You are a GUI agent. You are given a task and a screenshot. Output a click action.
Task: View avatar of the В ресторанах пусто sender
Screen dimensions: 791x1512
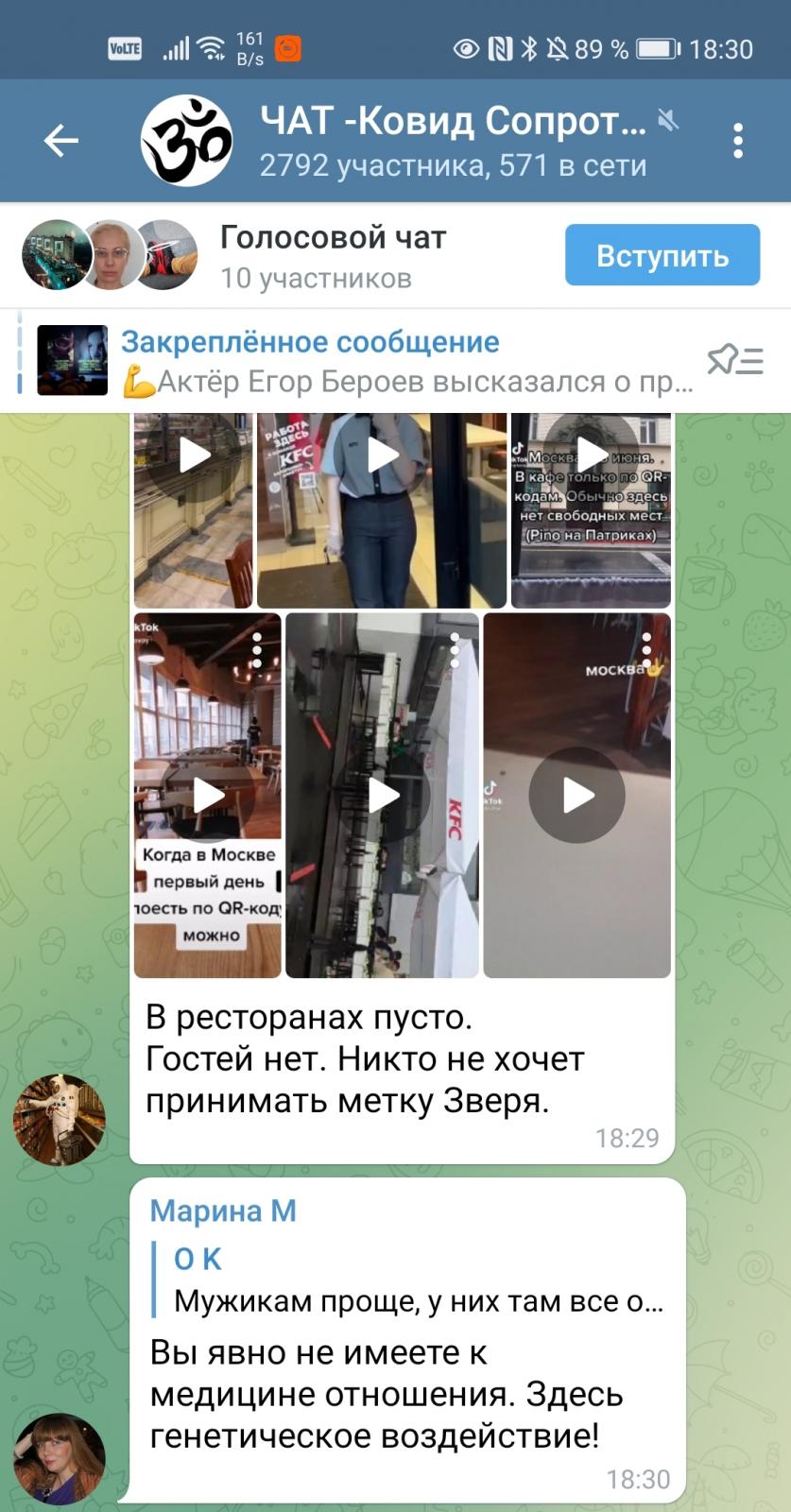[x=59, y=1120]
